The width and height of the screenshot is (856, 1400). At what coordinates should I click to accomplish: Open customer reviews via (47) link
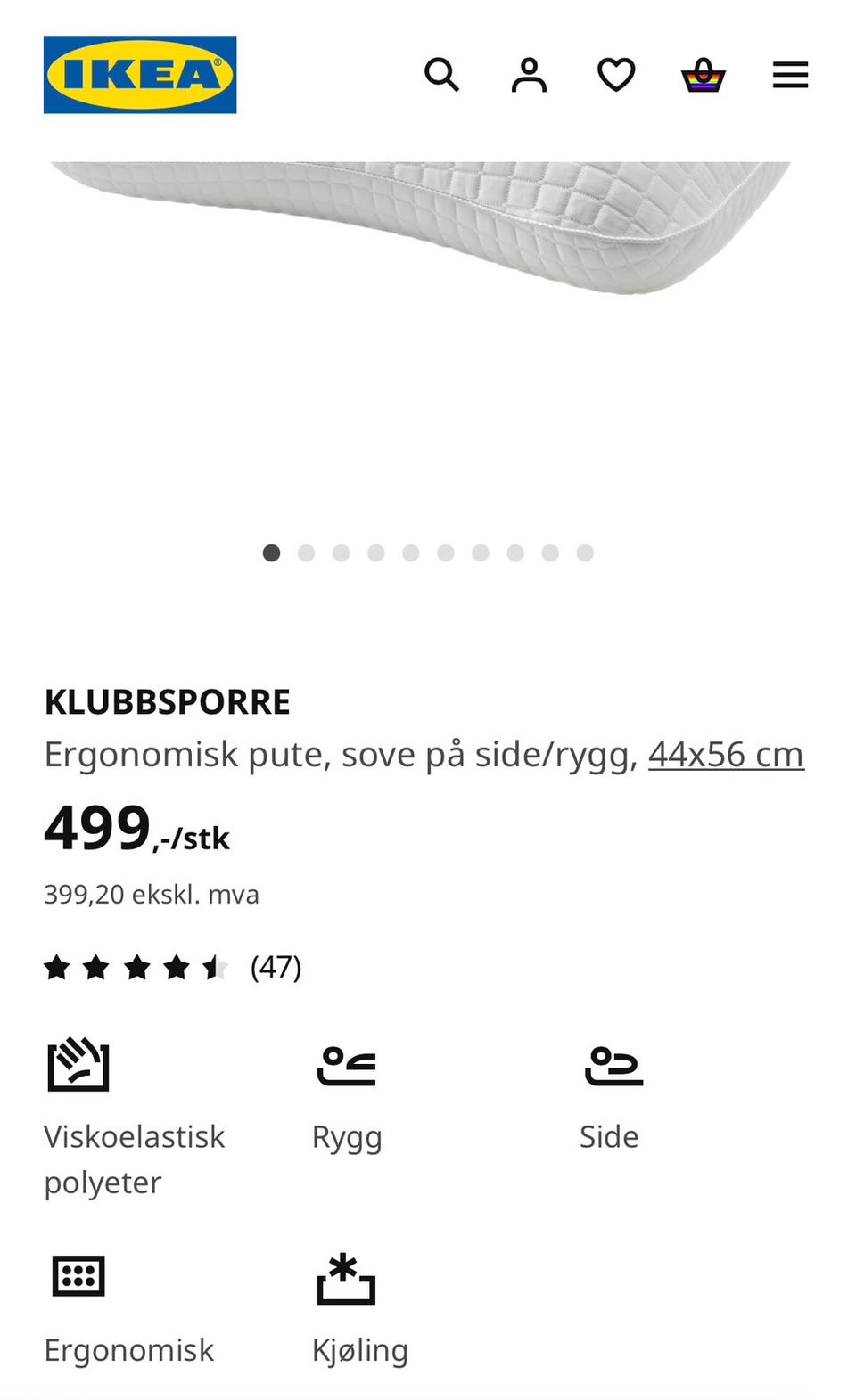point(276,966)
